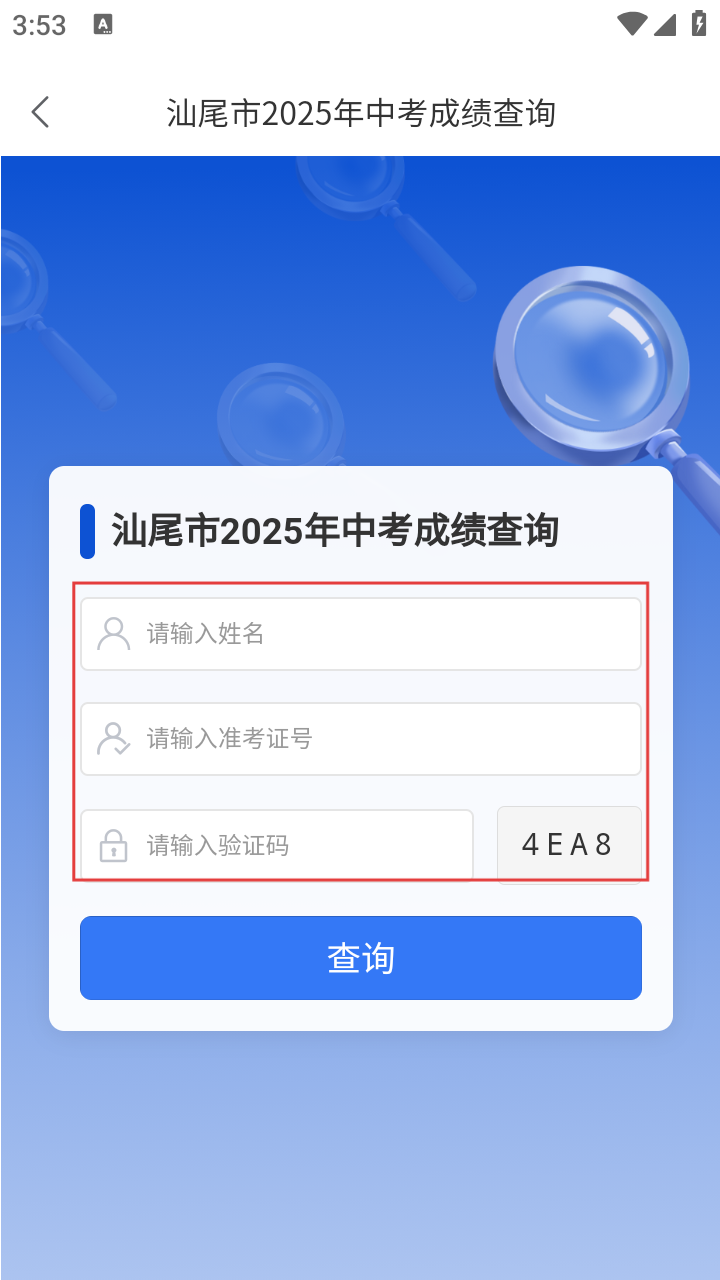
Task: Submit the query with 查询 button
Action: coord(360,958)
